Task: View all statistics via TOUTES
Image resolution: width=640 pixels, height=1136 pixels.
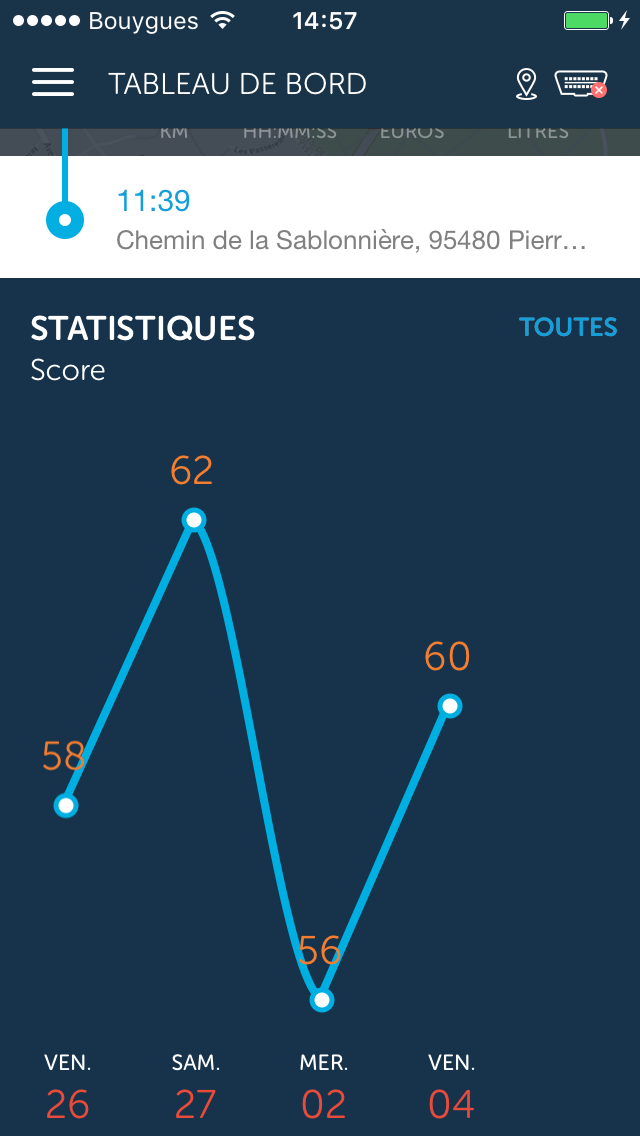Action: pos(568,327)
